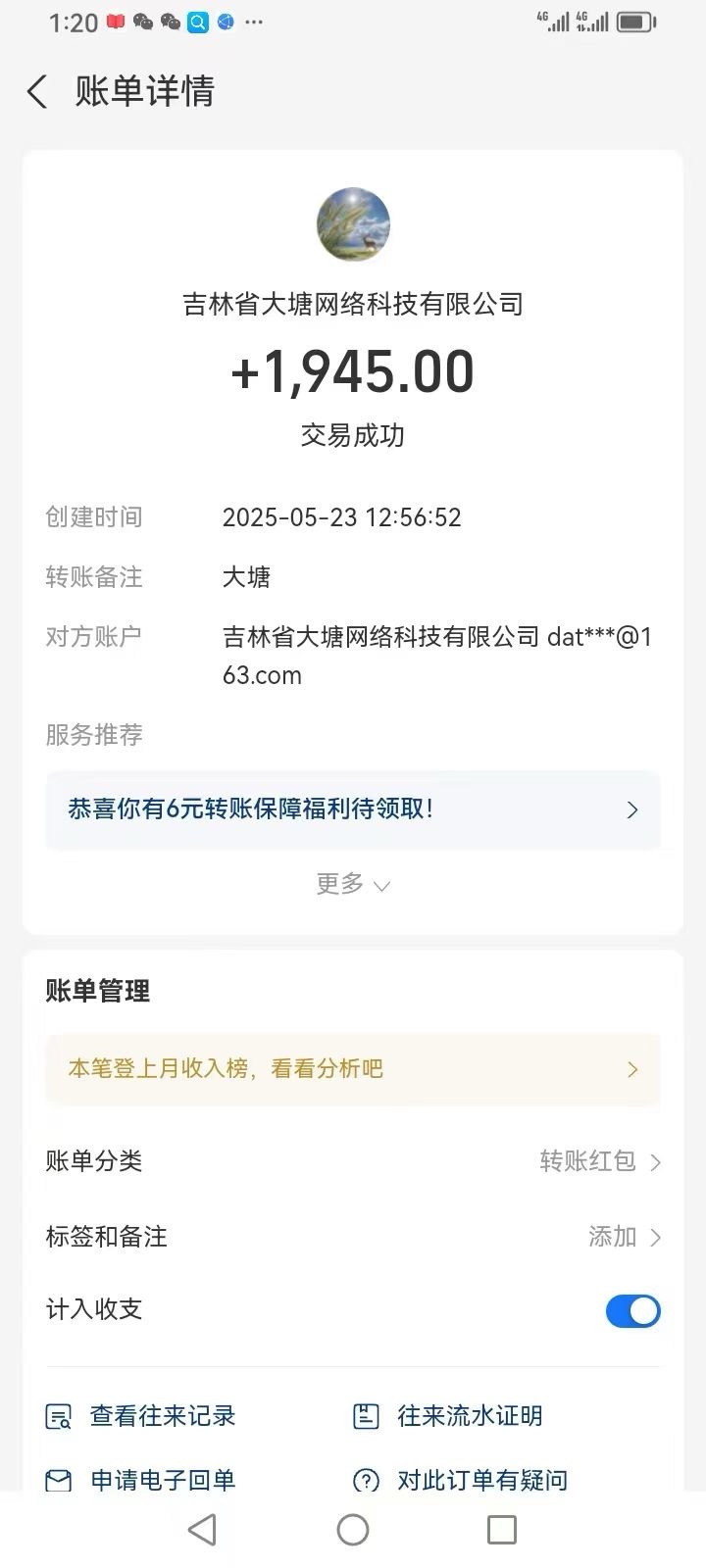The image size is (706, 1568).
Task: Open recent apps from navigation bar
Action: [x=502, y=1530]
